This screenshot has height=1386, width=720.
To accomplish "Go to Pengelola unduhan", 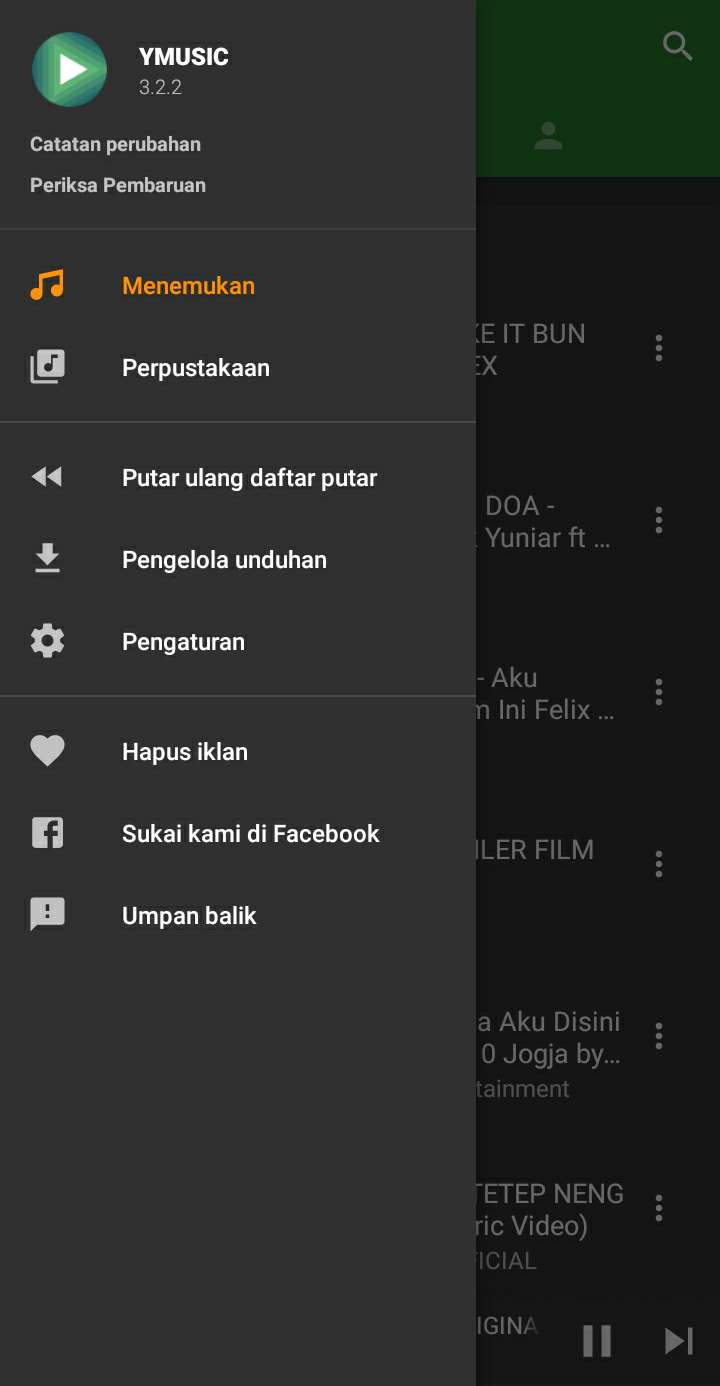I will 224,560.
